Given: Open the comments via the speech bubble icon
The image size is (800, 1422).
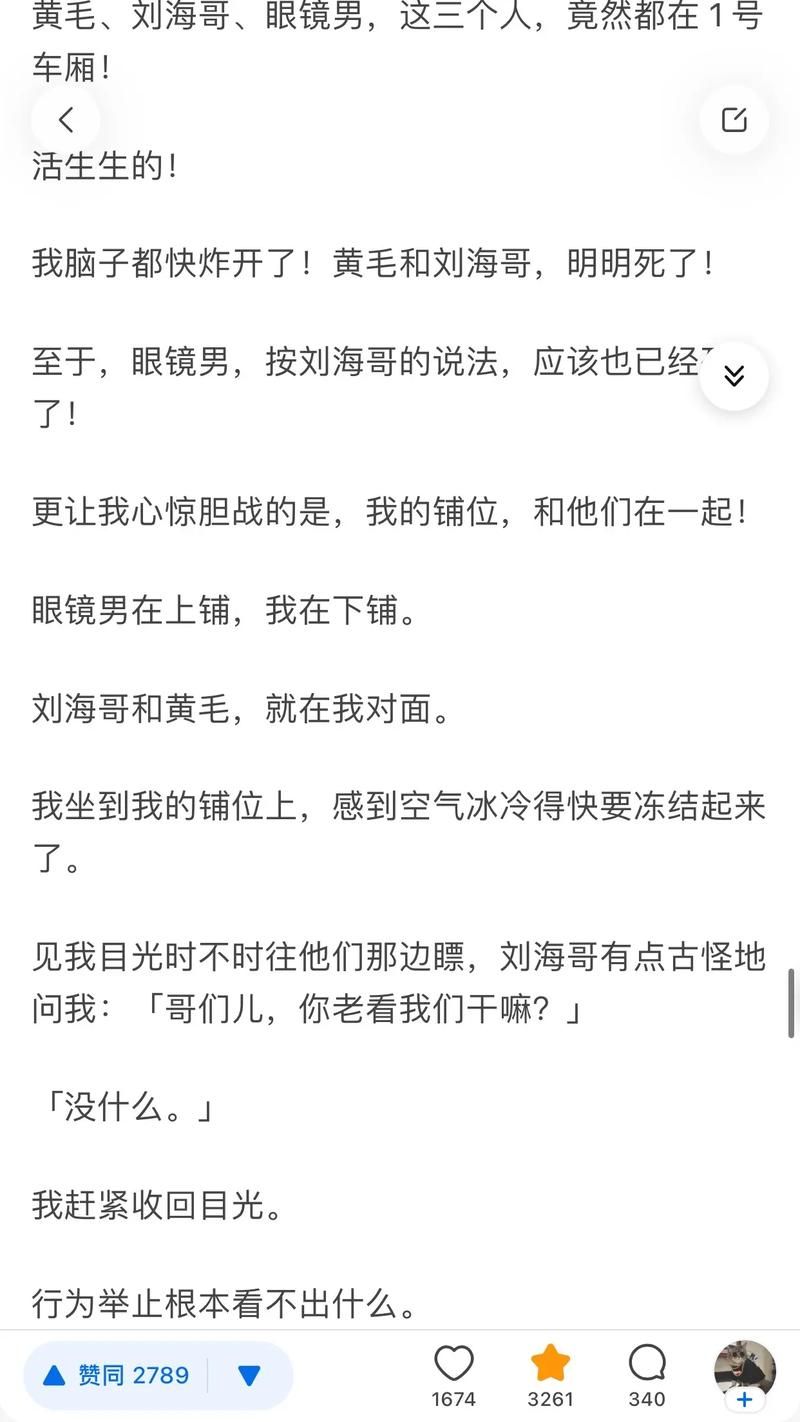Looking at the screenshot, I should (647, 1360).
